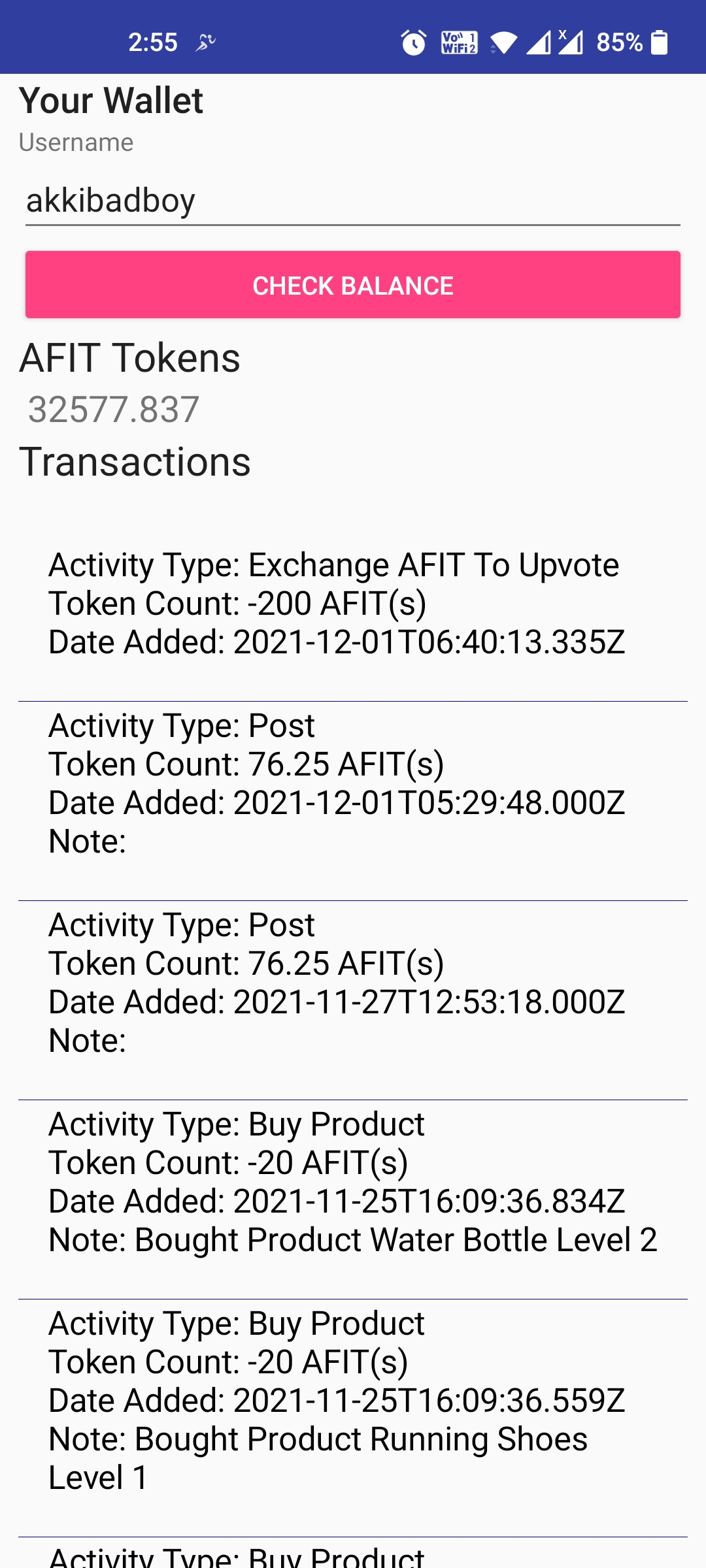The image size is (706, 1568).
Task: Check the AFIT token balance
Action: 353,285
